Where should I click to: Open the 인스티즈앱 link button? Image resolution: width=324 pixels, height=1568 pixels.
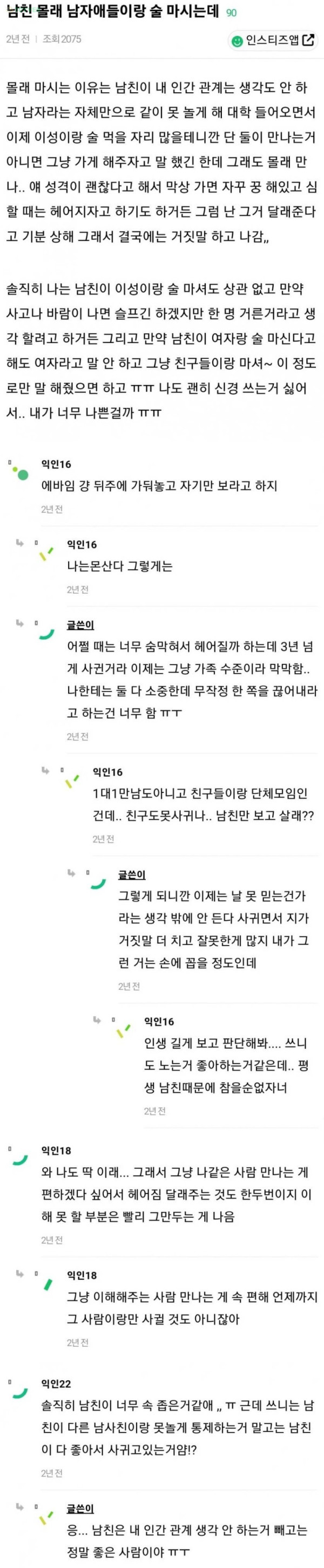coord(272,41)
